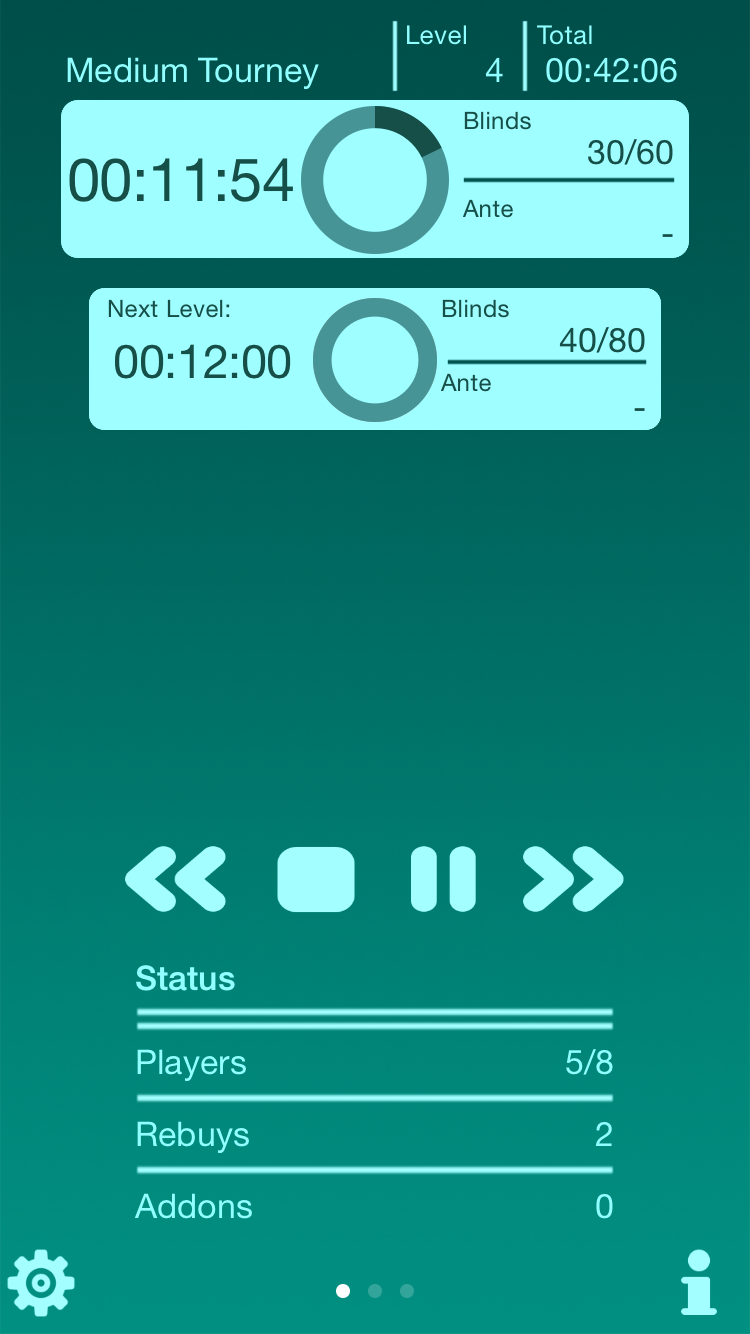
Task: Click the Next Level progress ring
Action: [375, 359]
